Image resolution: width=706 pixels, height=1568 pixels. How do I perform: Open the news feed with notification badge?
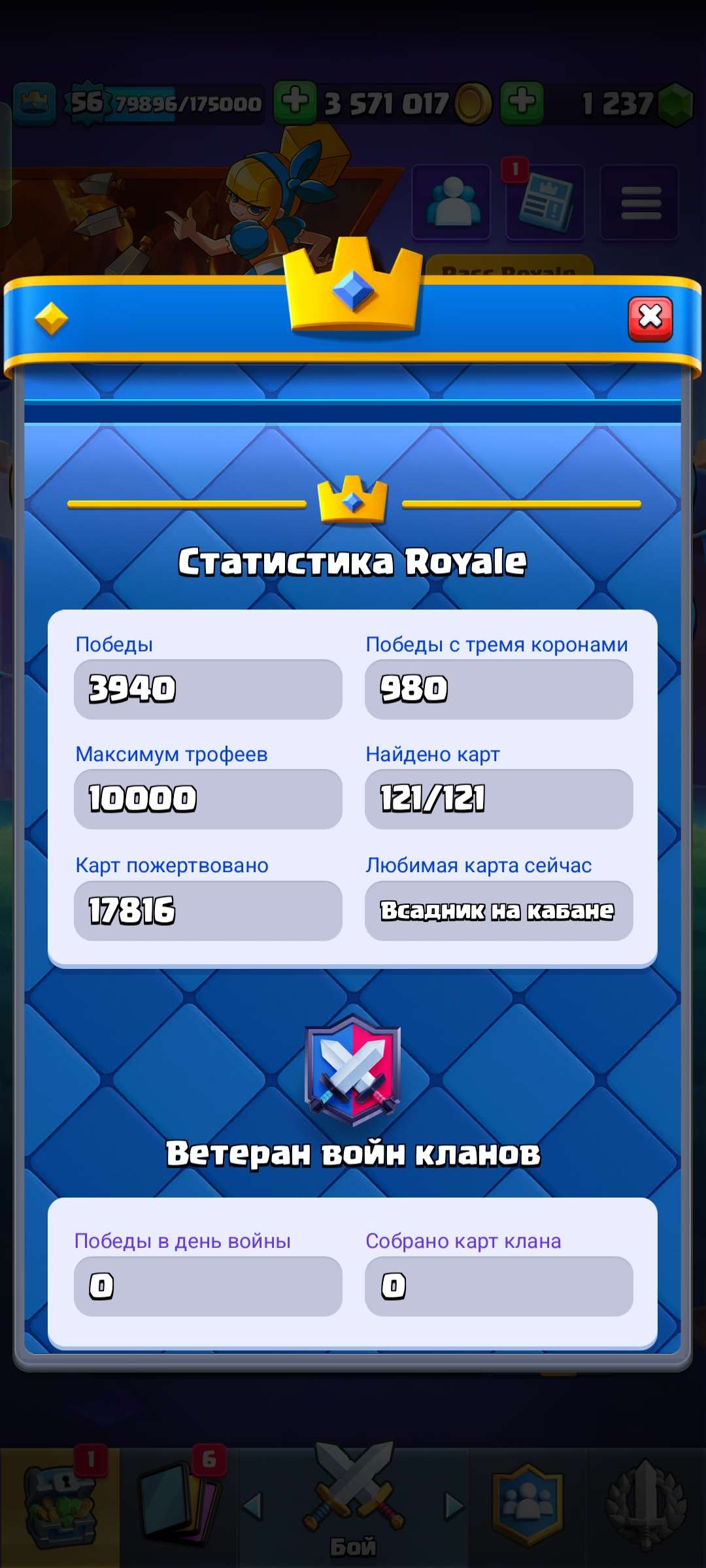pyautogui.click(x=546, y=201)
